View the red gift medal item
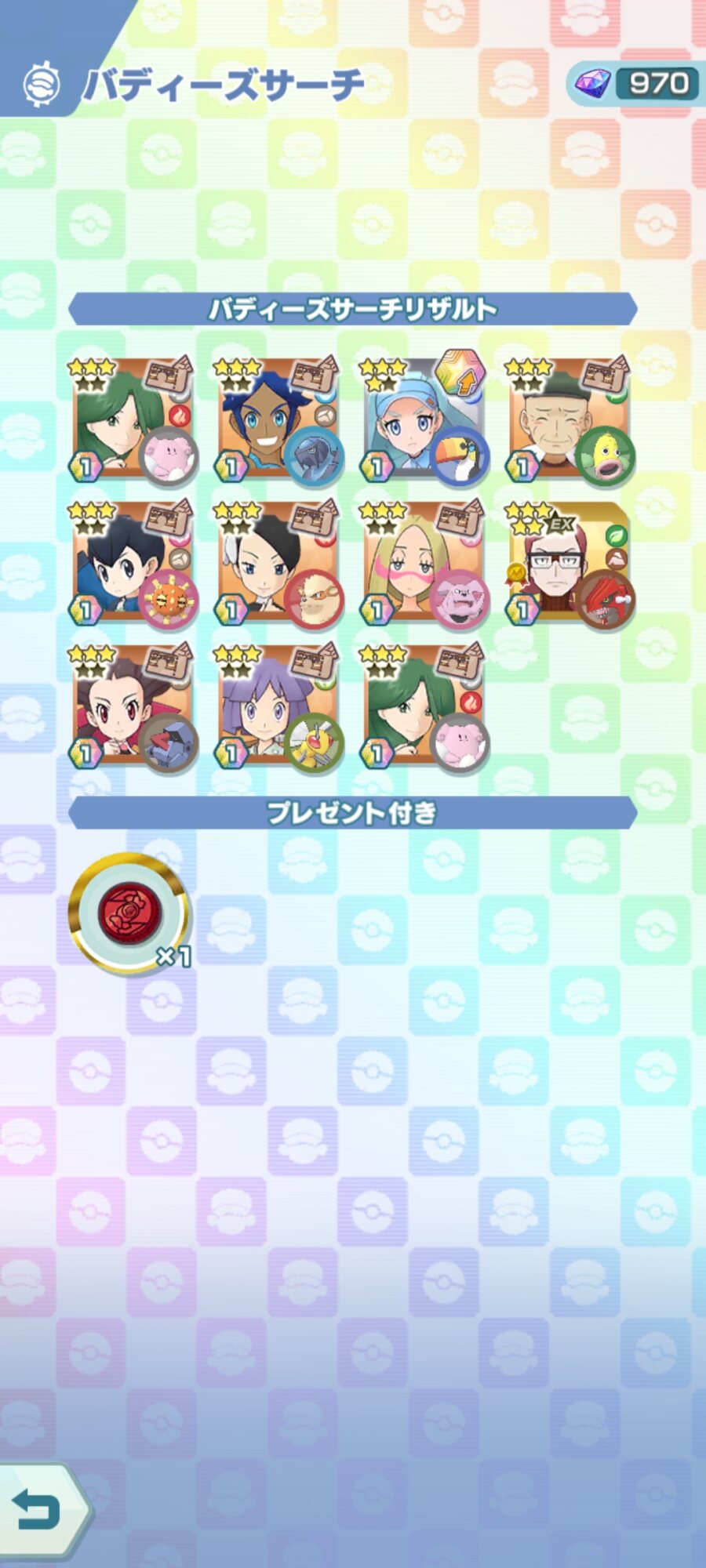The width and height of the screenshot is (706, 1568). pos(129,913)
